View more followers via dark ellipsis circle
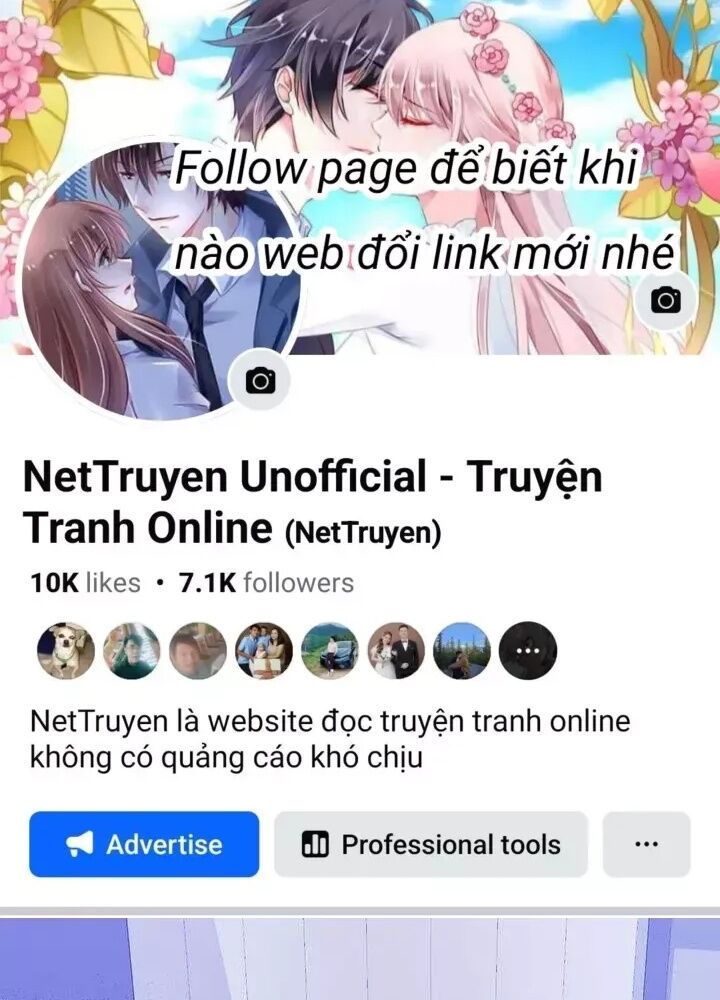The width and height of the screenshot is (720, 1000). point(528,651)
